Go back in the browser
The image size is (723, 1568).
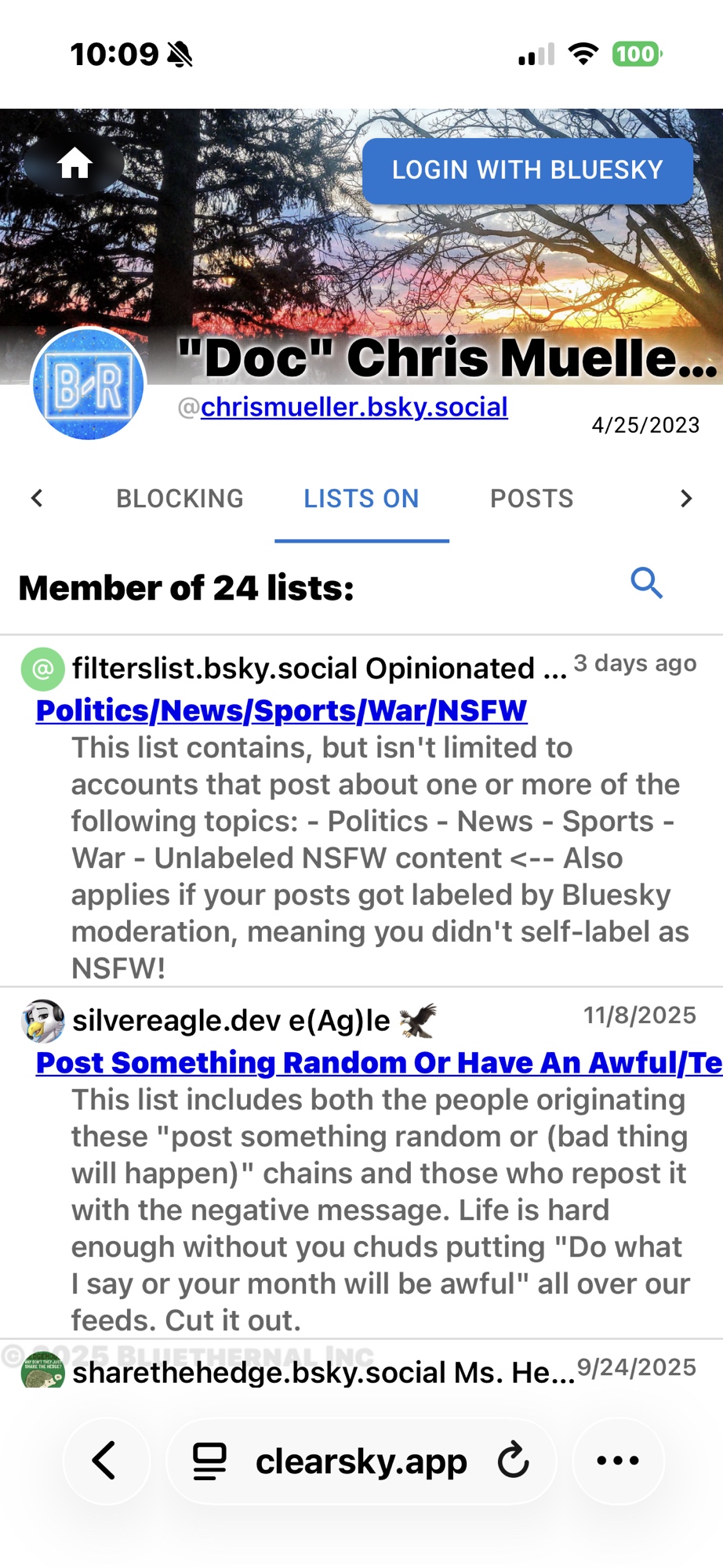105,1461
